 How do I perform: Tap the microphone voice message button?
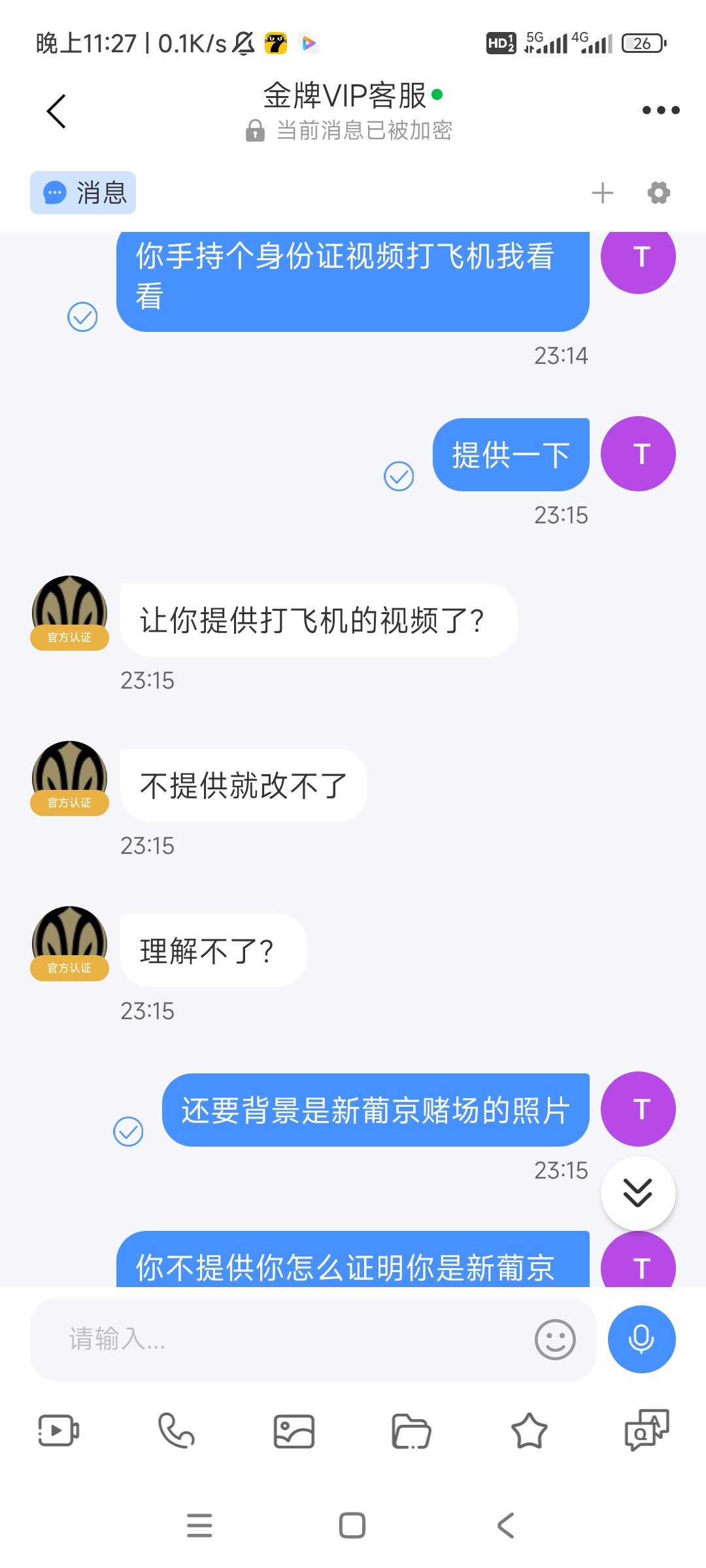(x=641, y=1339)
